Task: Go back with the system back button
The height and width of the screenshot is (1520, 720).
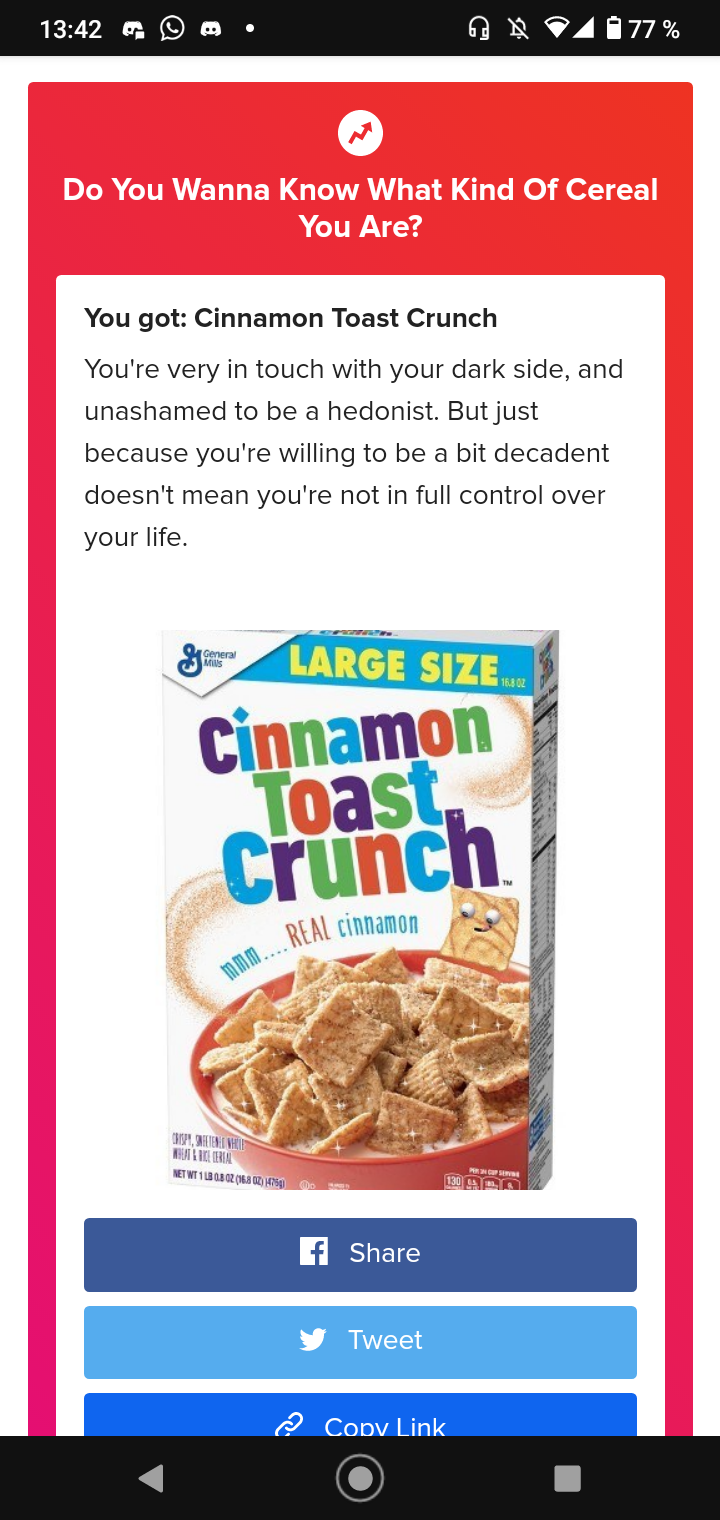Action: coord(151,1478)
